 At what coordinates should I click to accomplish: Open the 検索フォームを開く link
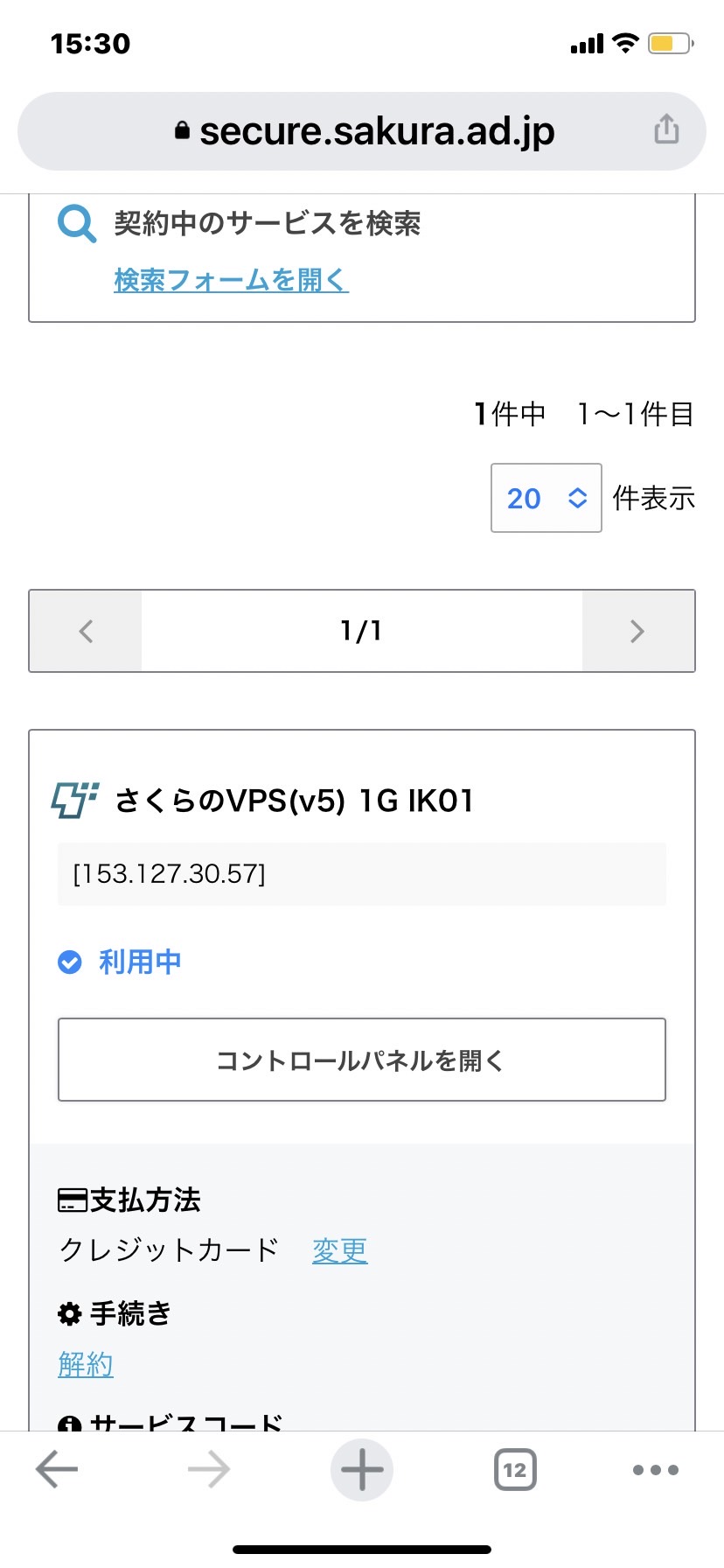(x=231, y=280)
